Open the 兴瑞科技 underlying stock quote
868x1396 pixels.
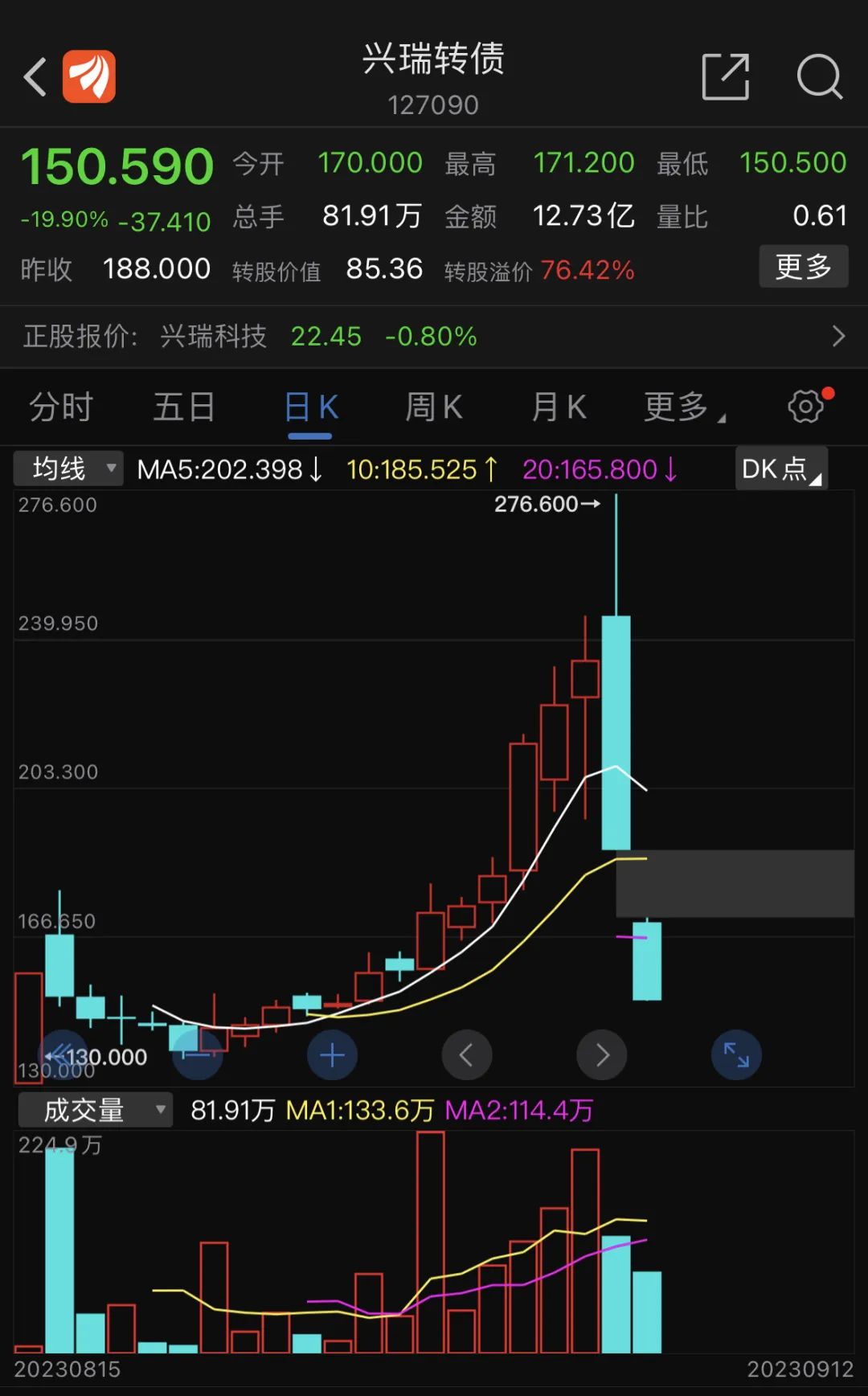tap(434, 336)
